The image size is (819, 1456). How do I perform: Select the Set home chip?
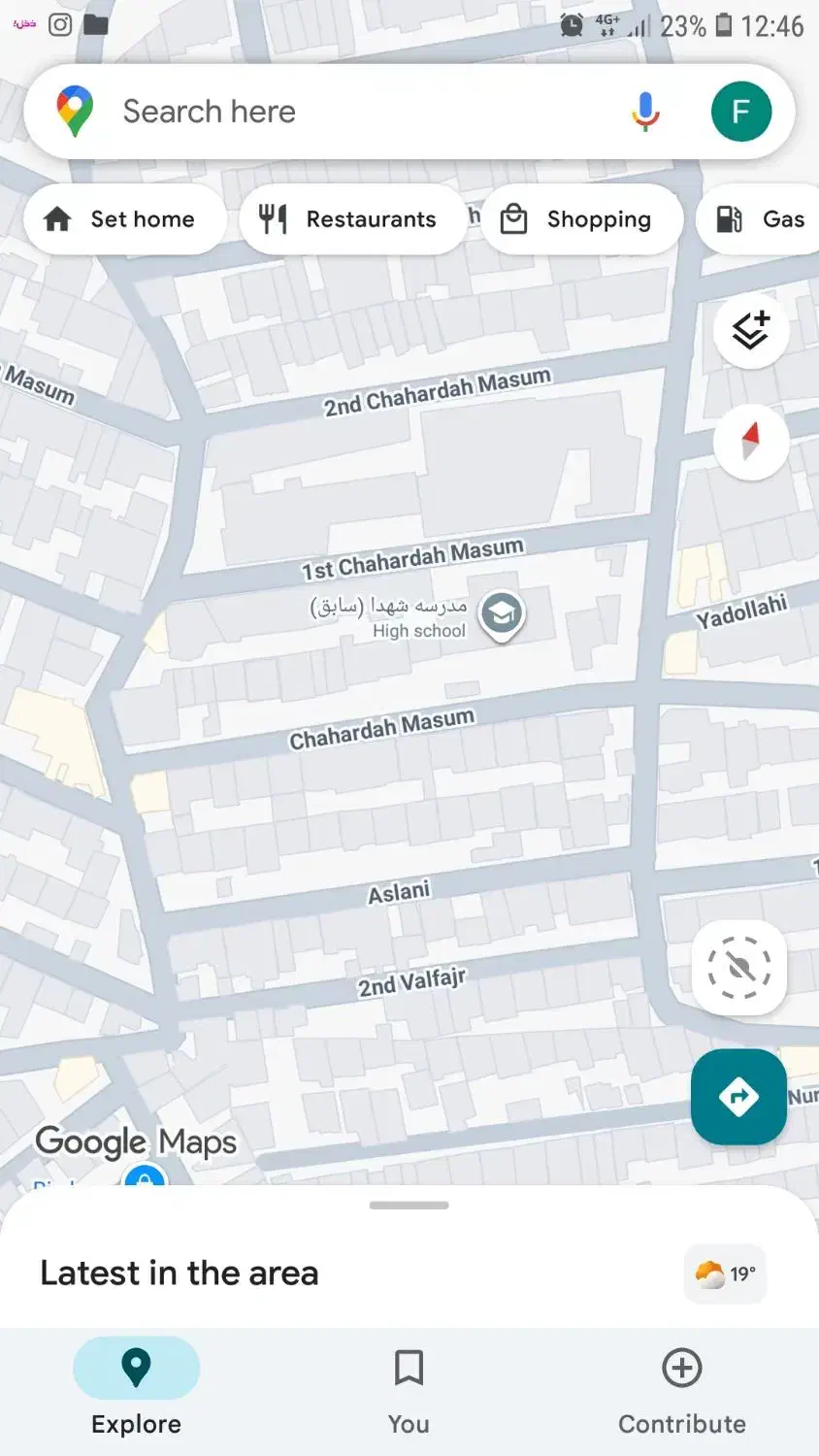point(124,219)
